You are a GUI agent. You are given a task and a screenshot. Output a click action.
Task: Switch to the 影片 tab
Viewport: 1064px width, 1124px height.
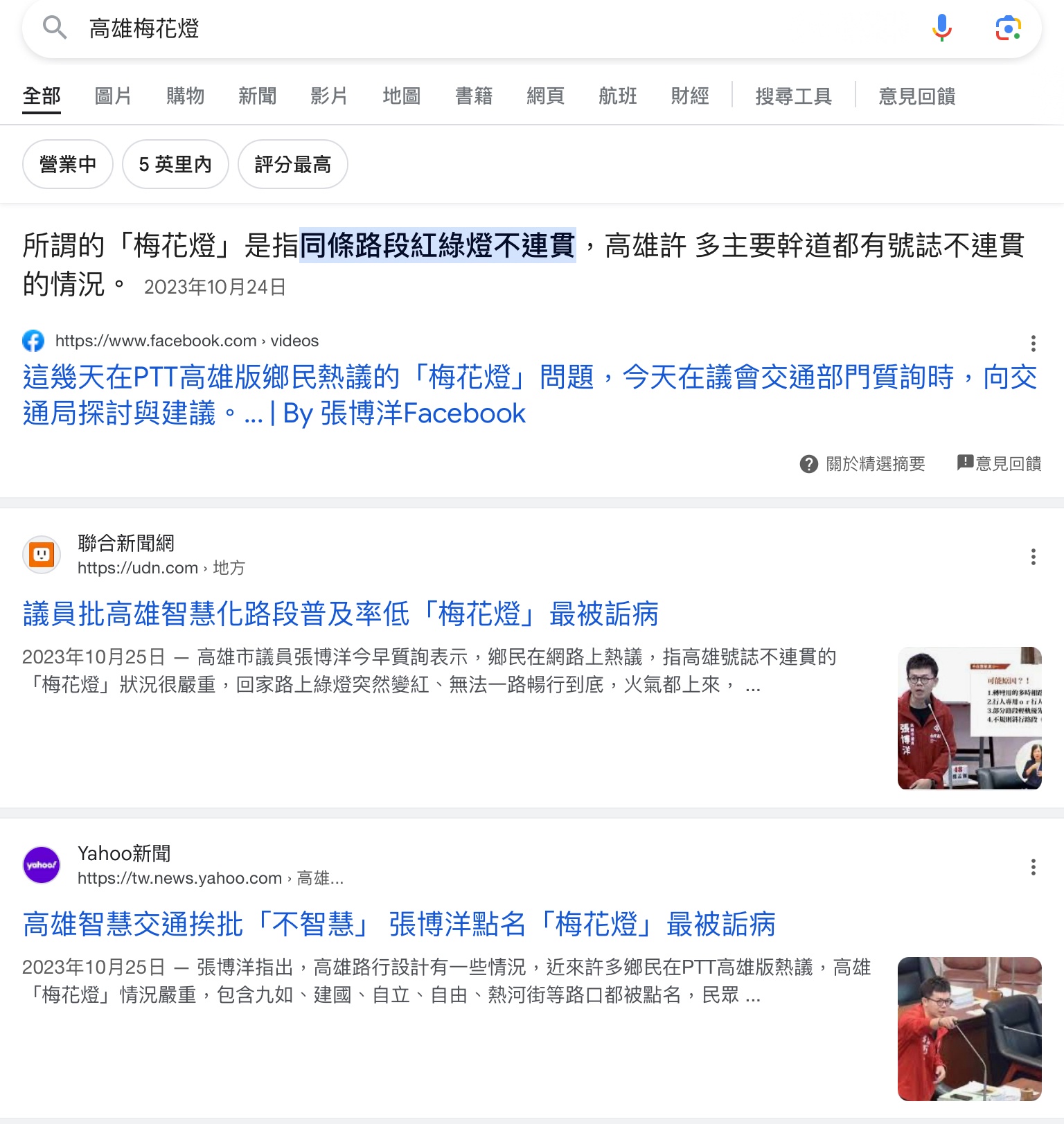click(329, 96)
